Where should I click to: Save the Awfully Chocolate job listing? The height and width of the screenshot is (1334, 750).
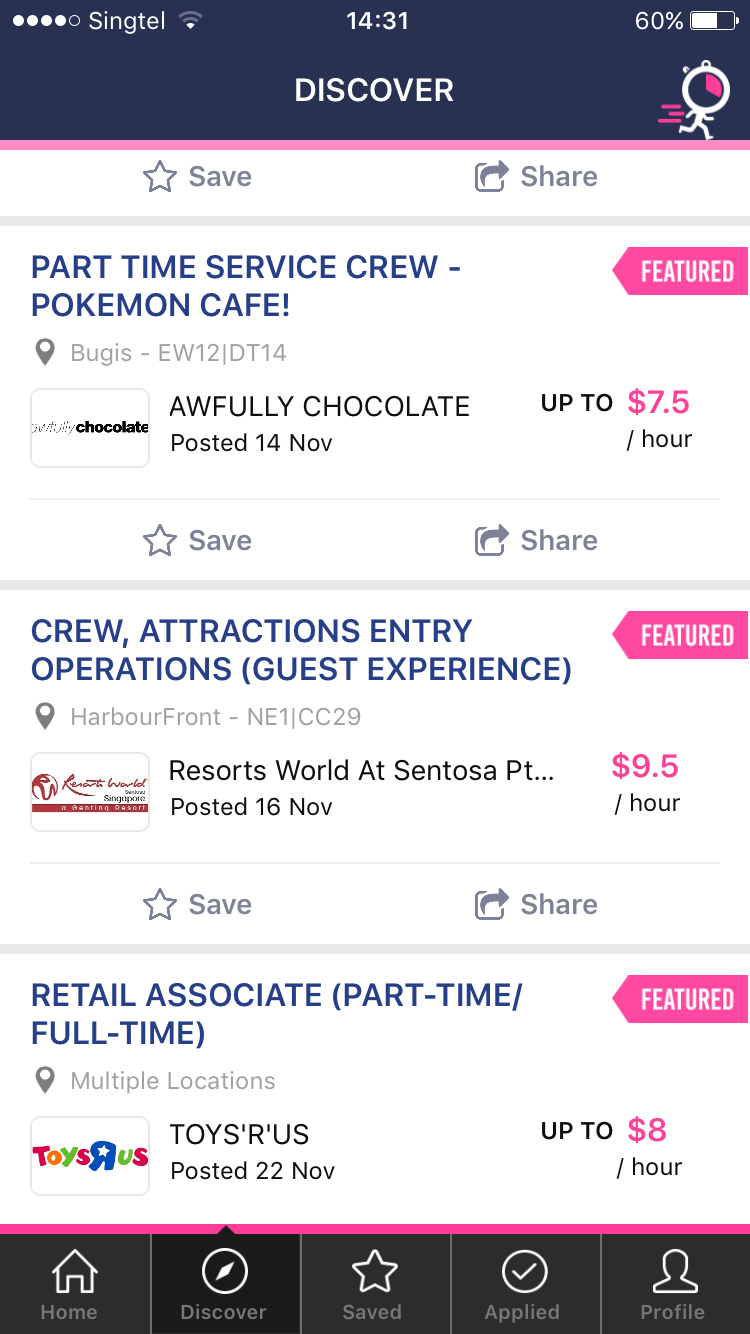197,541
